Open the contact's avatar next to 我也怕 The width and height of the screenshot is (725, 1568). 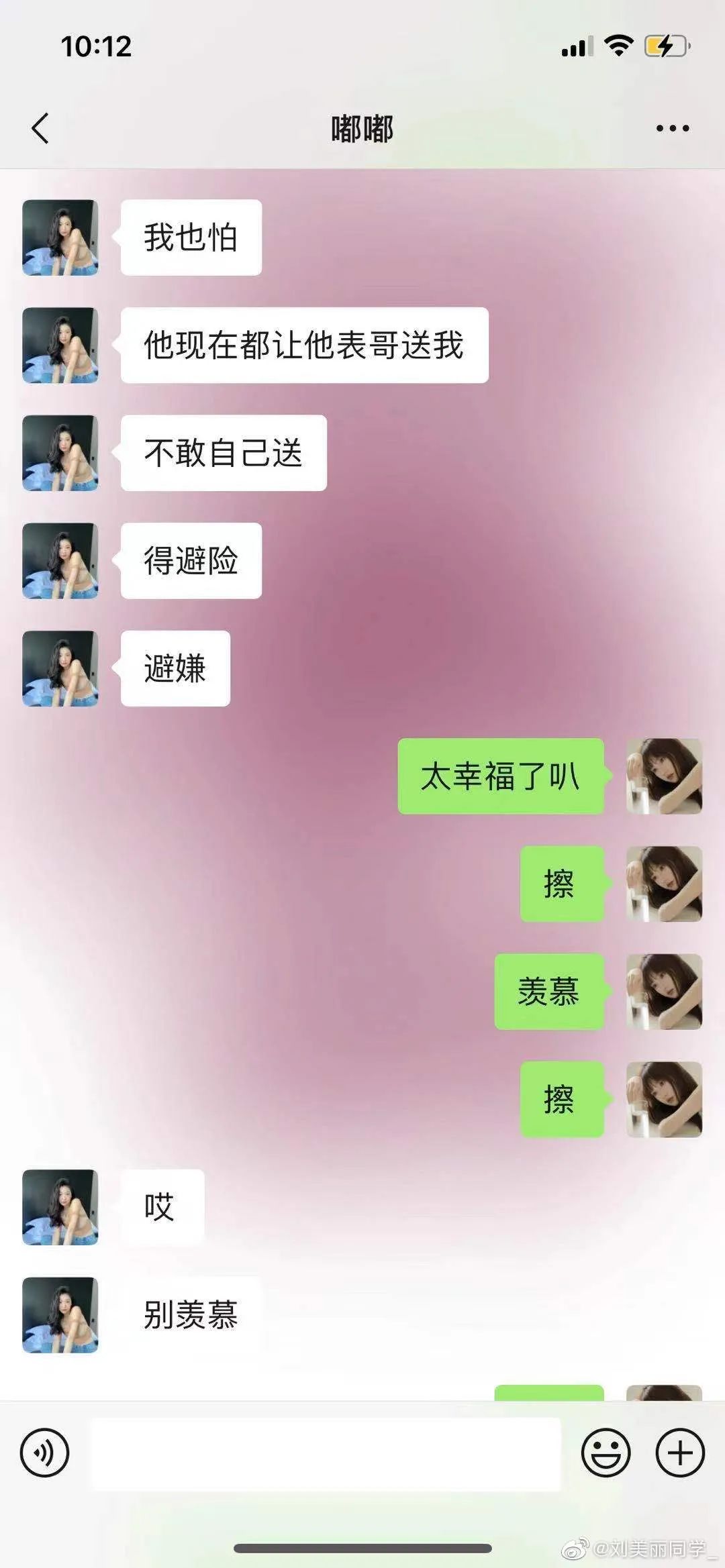point(60,236)
